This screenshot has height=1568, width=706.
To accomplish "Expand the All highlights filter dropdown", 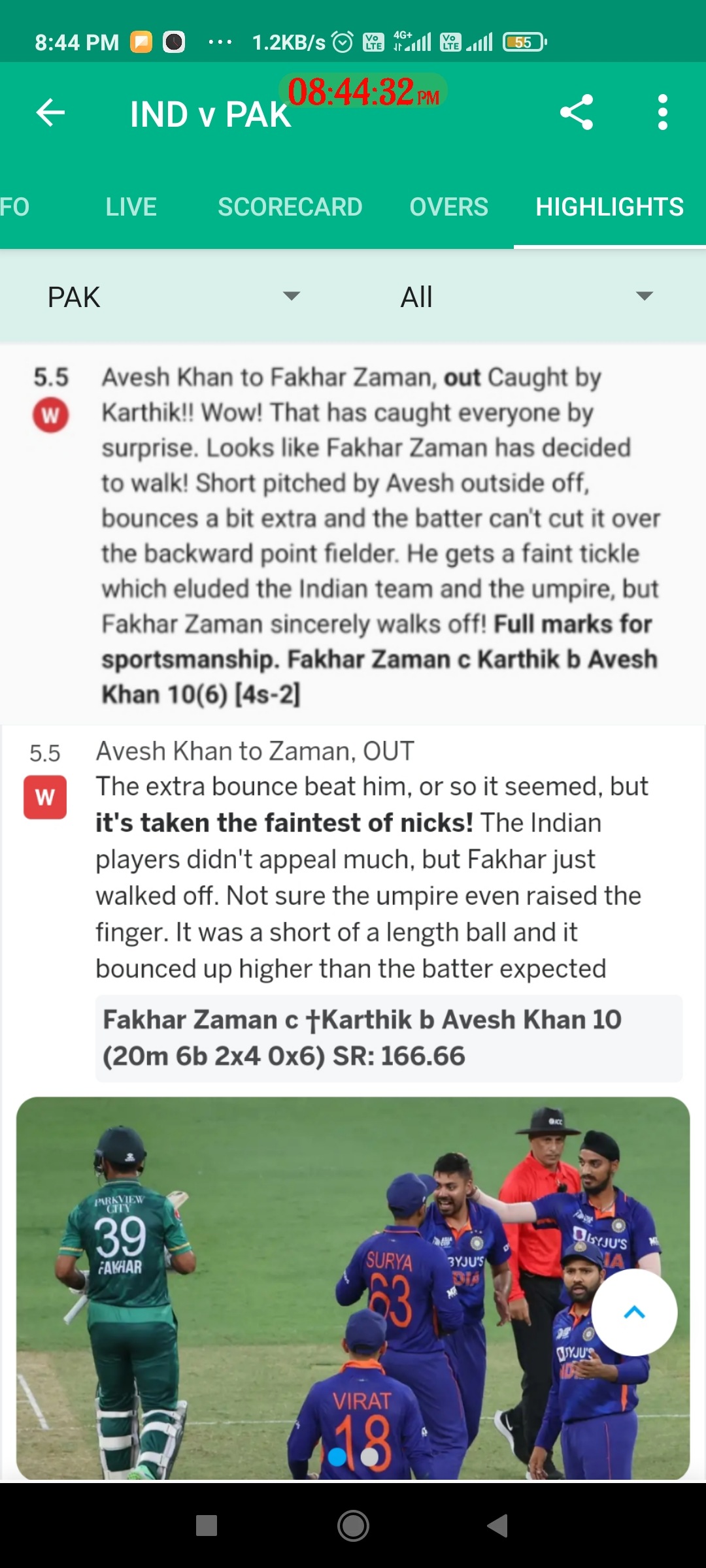I will click(526, 297).
